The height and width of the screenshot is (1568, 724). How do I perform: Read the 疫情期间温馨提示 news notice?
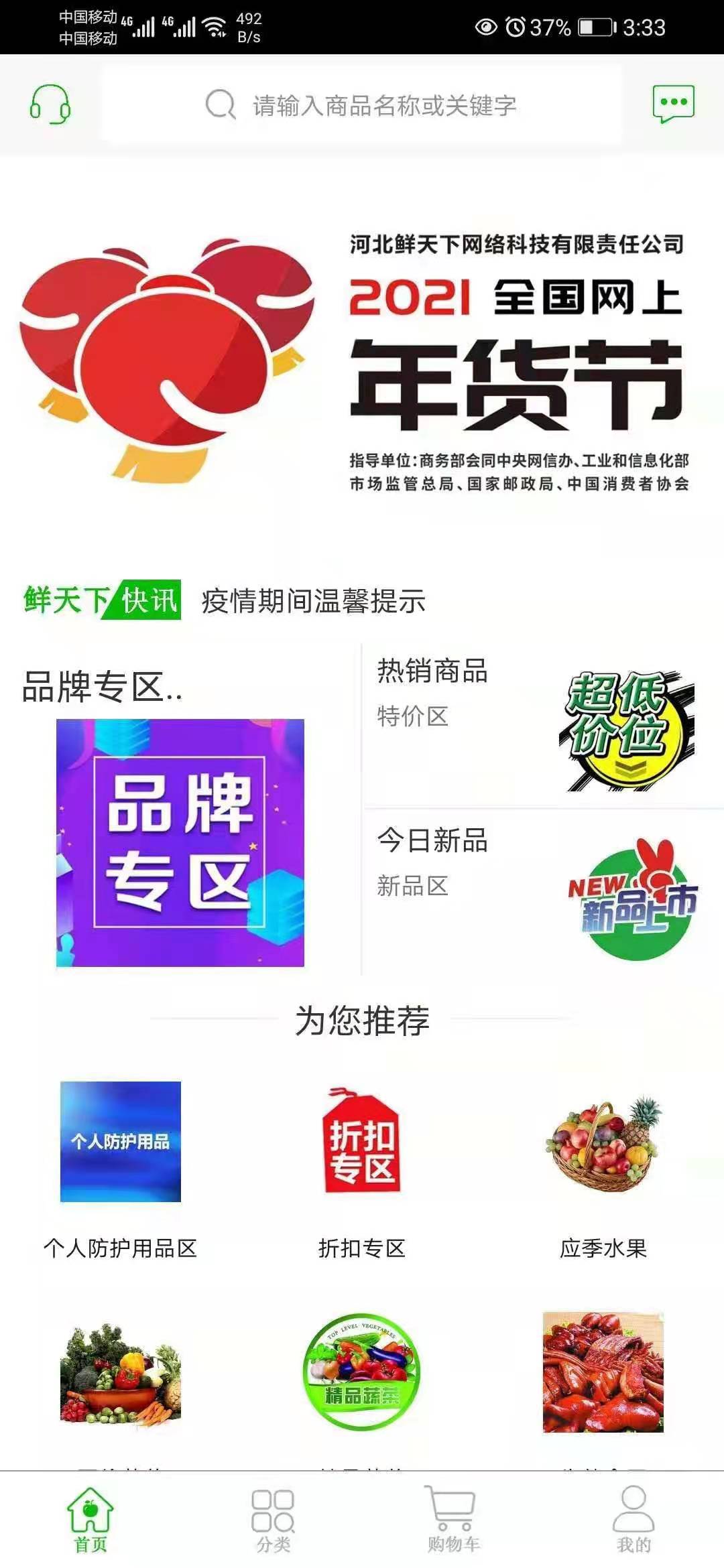coord(313,600)
